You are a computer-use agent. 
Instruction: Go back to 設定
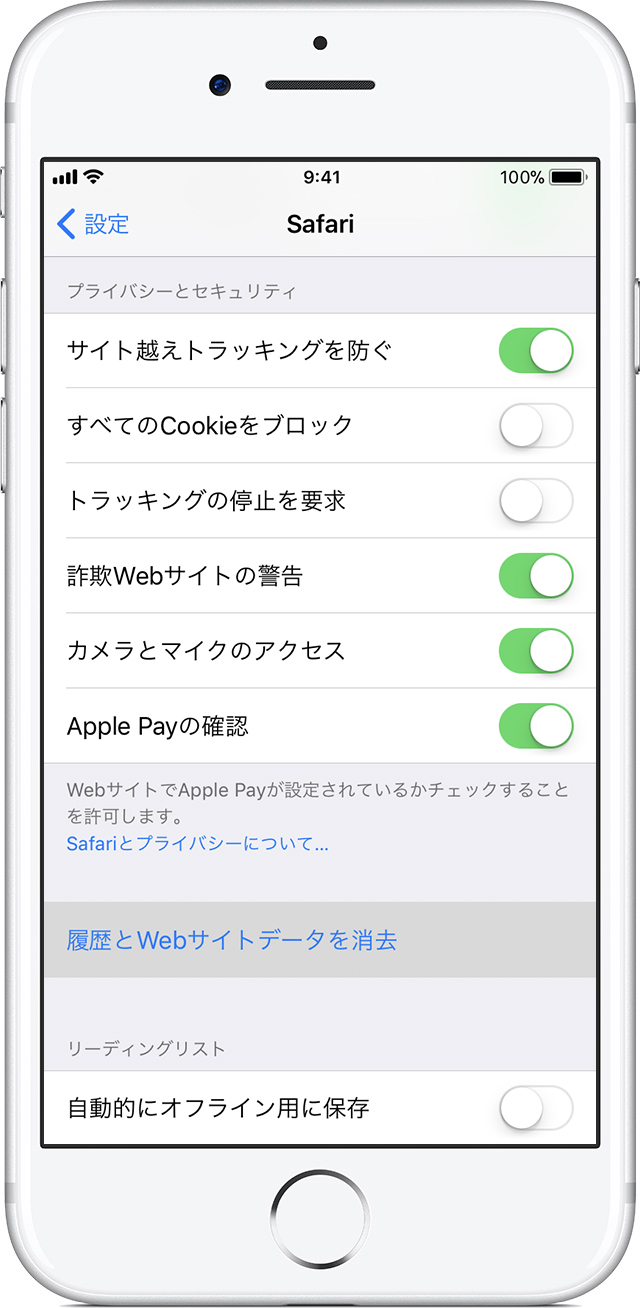94,224
